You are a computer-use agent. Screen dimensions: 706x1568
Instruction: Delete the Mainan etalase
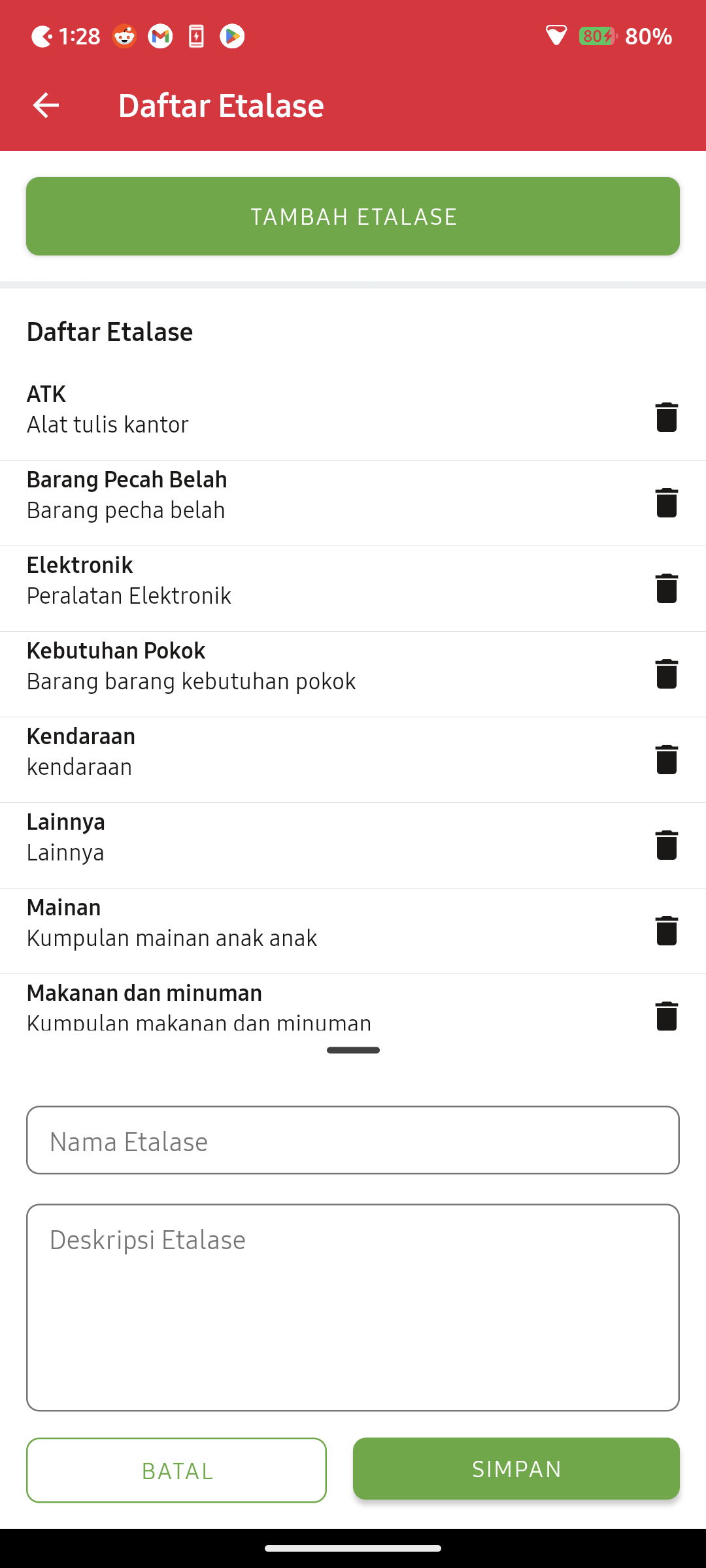coord(666,930)
